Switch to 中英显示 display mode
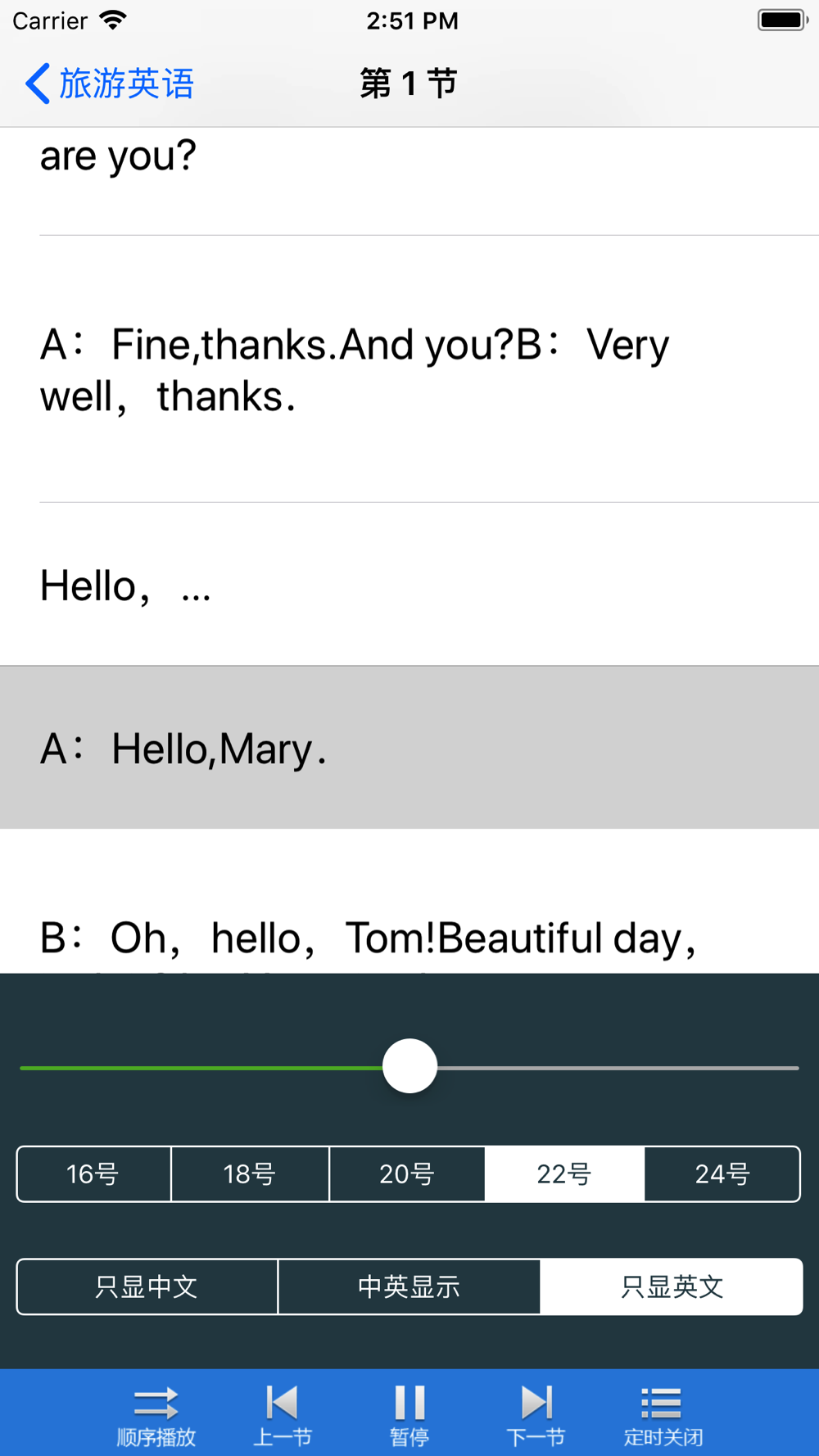The image size is (819, 1456). pyautogui.click(x=409, y=1286)
